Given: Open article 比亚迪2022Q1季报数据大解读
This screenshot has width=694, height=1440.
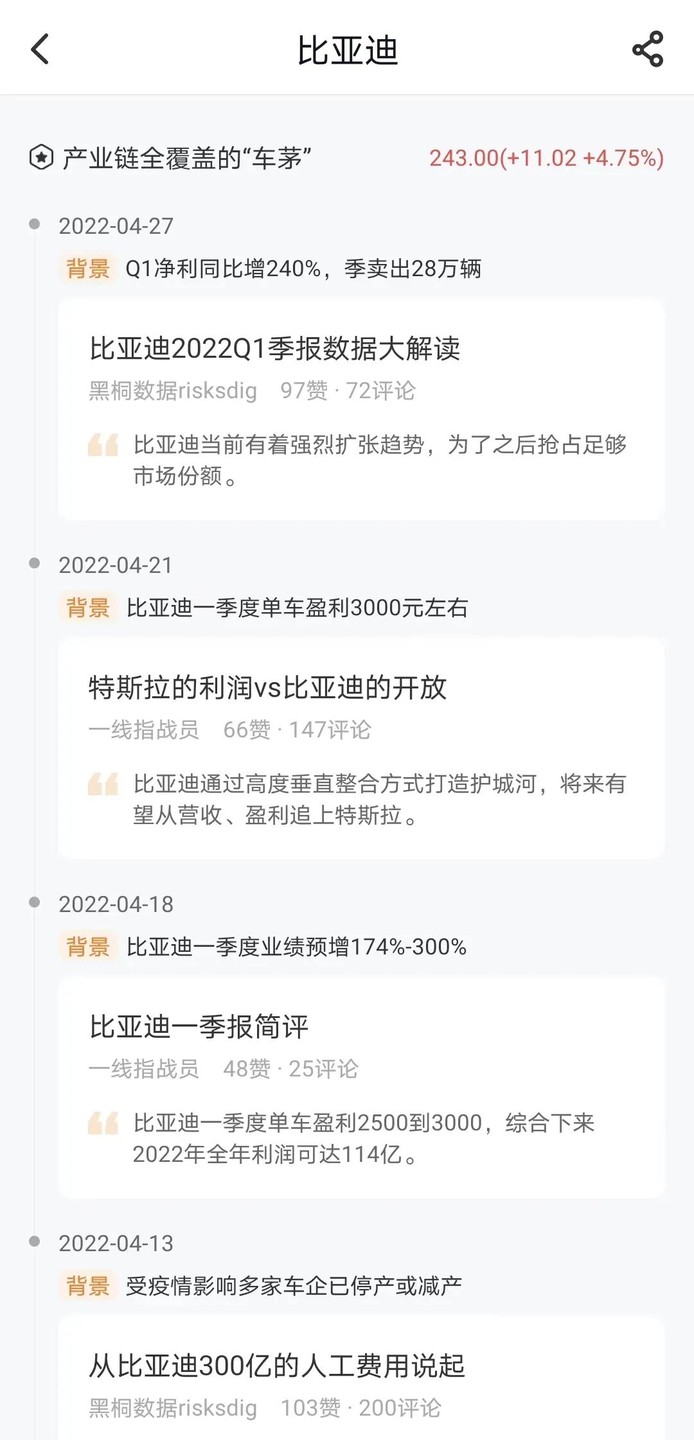Looking at the screenshot, I should point(275,349).
